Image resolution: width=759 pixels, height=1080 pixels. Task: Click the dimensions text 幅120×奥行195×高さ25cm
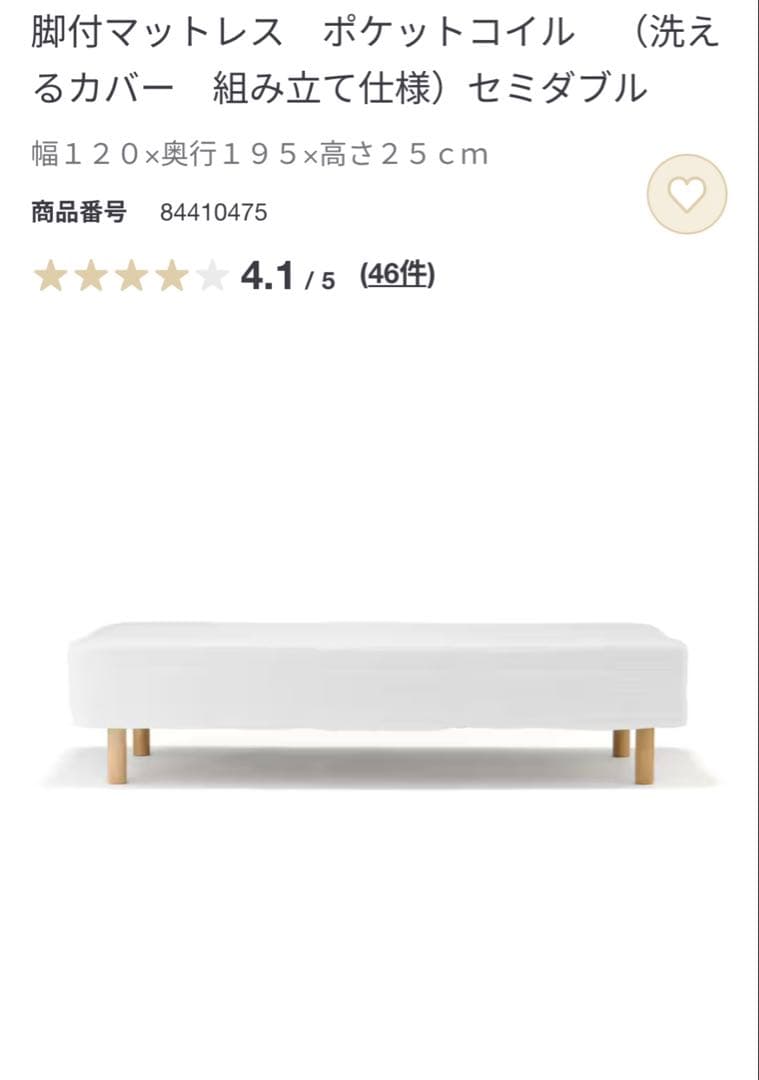click(x=256, y=152)
